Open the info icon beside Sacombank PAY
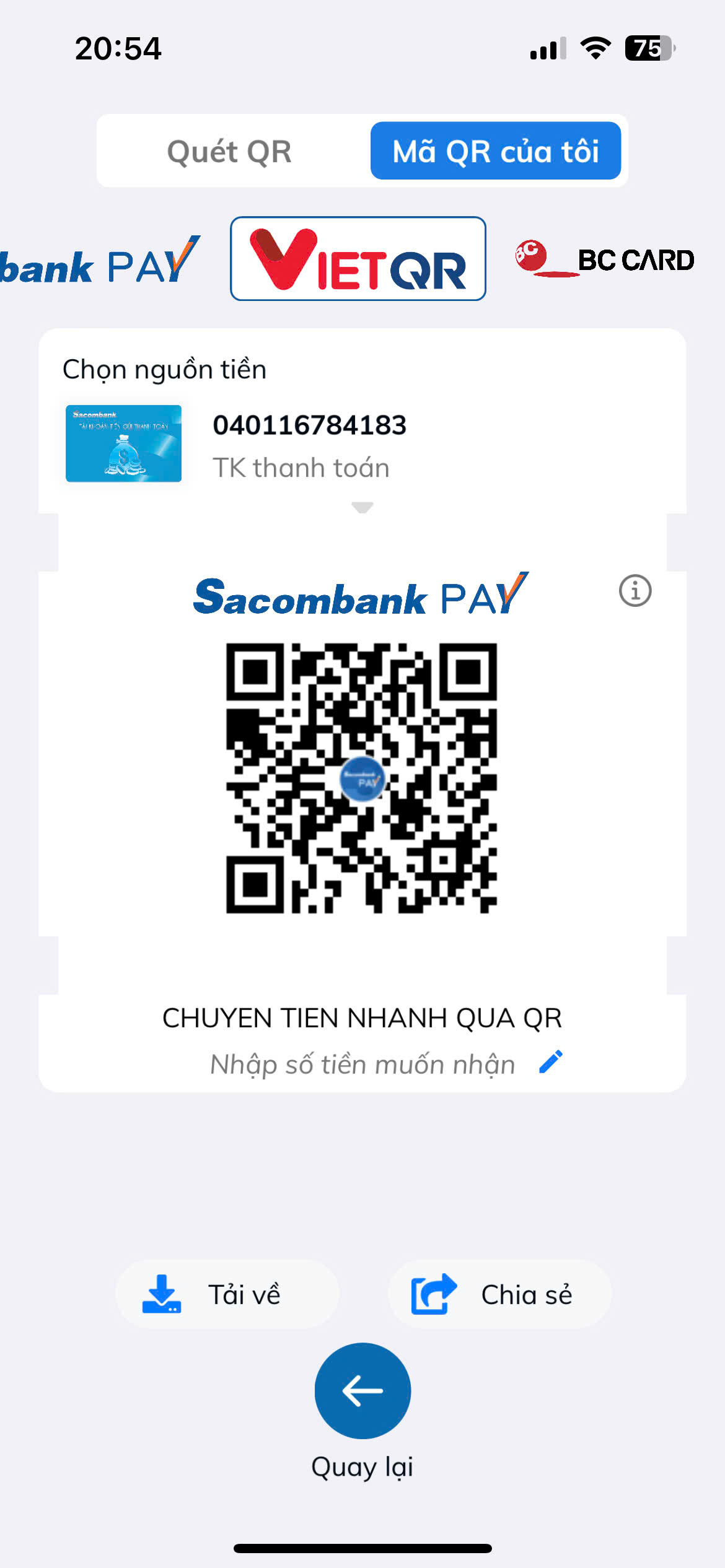The height and width of the screenshot is (1568, 725). point(635,591)
